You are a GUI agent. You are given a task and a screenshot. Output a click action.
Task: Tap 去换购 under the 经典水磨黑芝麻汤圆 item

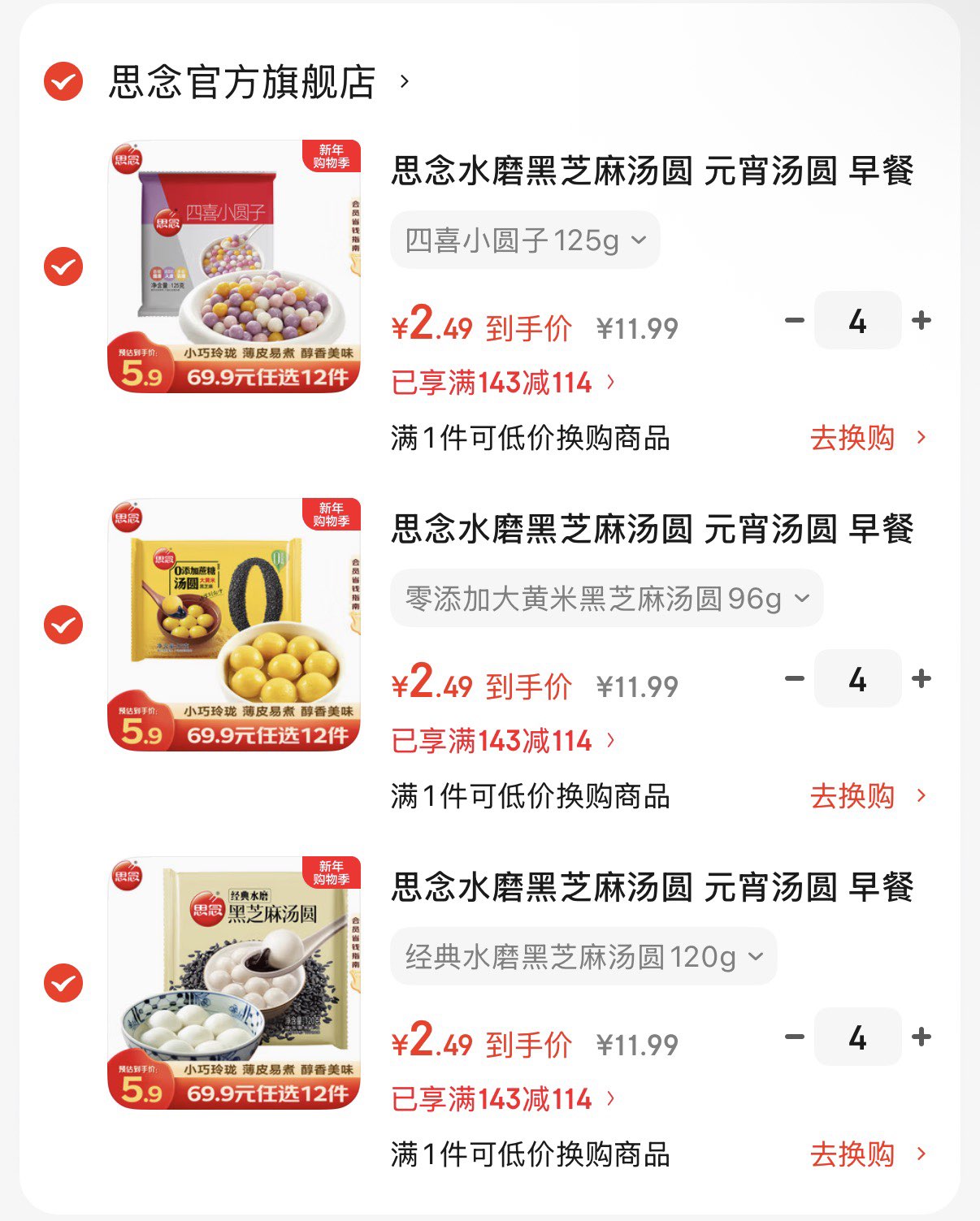point(866,1154)
